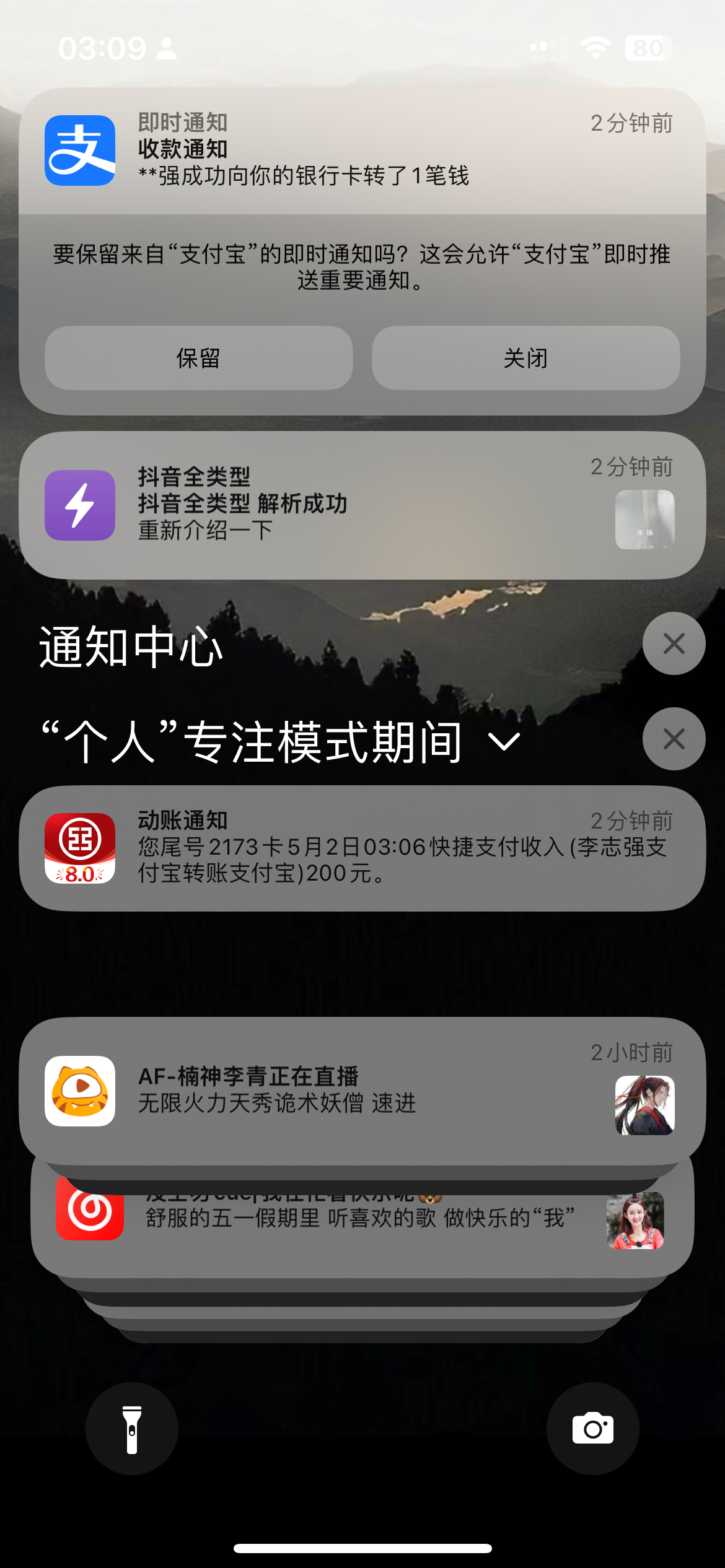The image size is (725, 1568).
Task: Turn on the flashlight
Action: tap(132, 1429)
